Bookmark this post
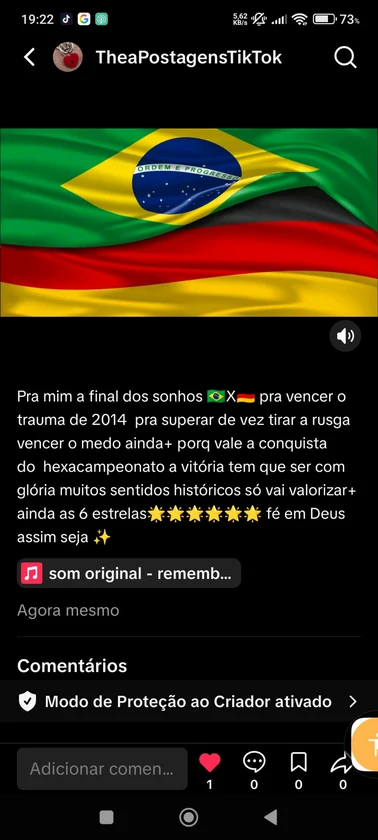Viewport: 378px width, 840px height. pos(298,762)
